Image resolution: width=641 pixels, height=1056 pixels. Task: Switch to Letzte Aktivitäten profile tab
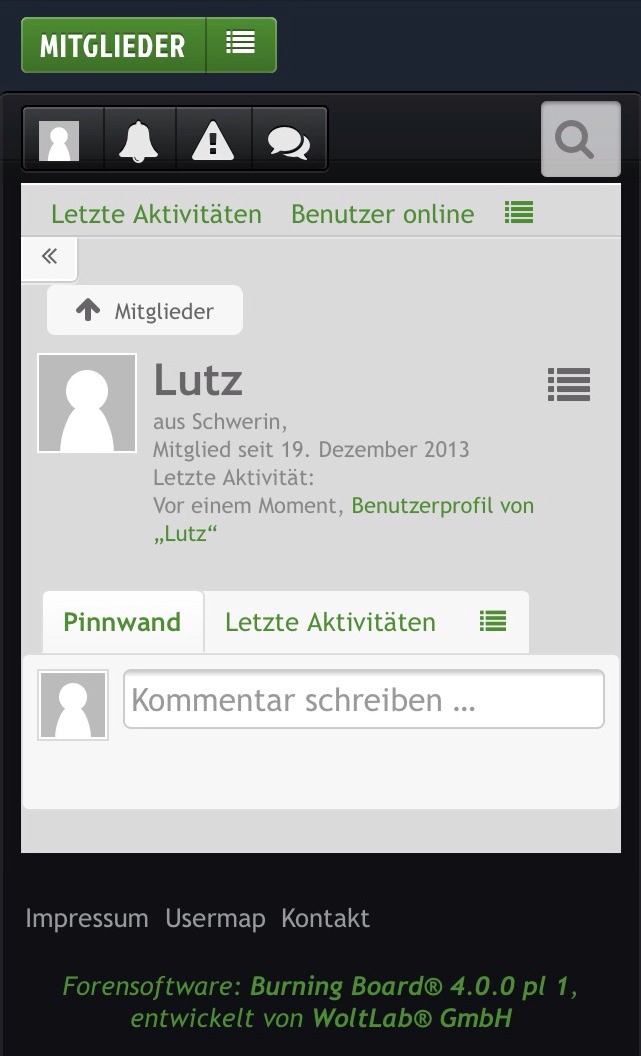pos(330,622)
